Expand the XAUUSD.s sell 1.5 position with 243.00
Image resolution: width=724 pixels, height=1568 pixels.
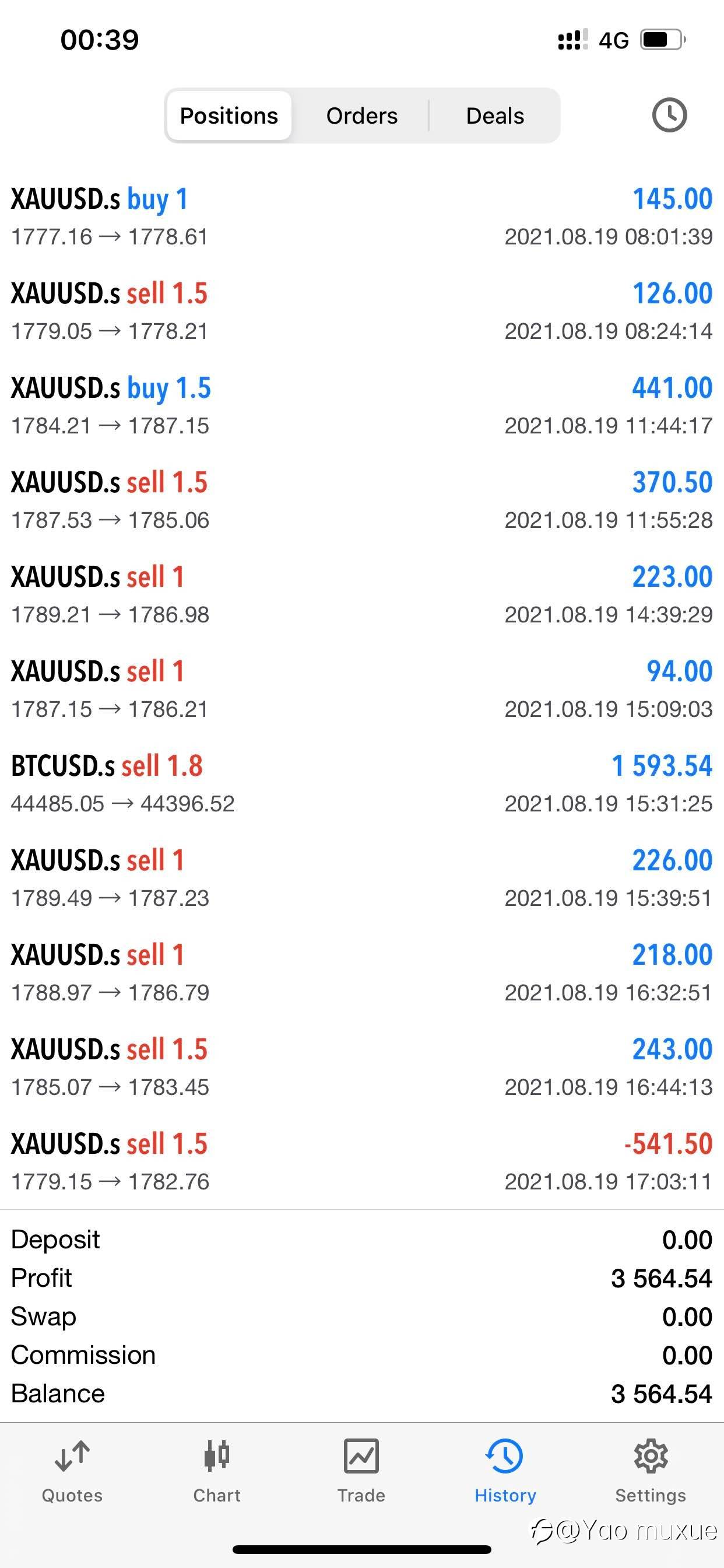362,1067
